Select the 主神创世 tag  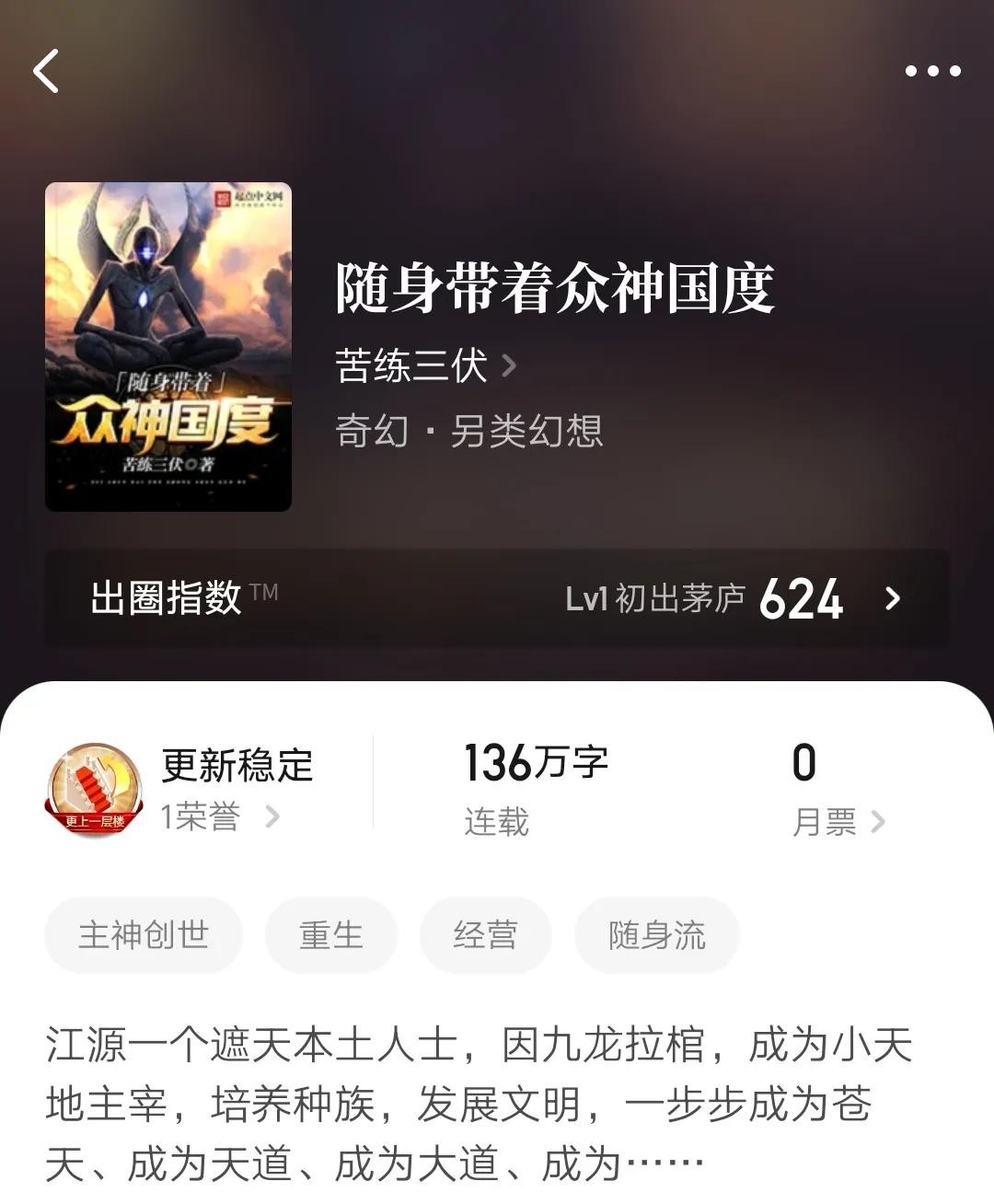coord(144,935)
